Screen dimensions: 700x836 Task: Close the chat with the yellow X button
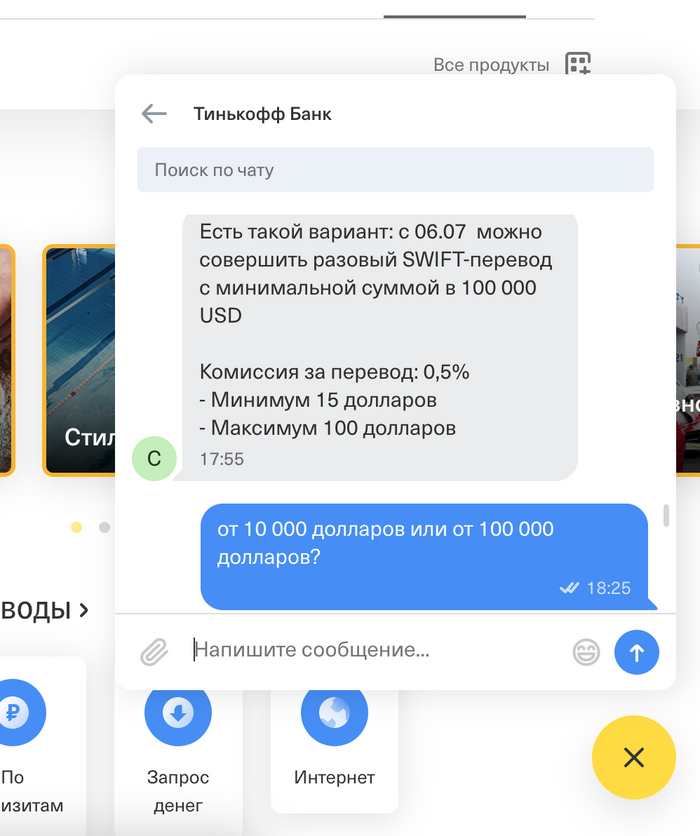633,757
